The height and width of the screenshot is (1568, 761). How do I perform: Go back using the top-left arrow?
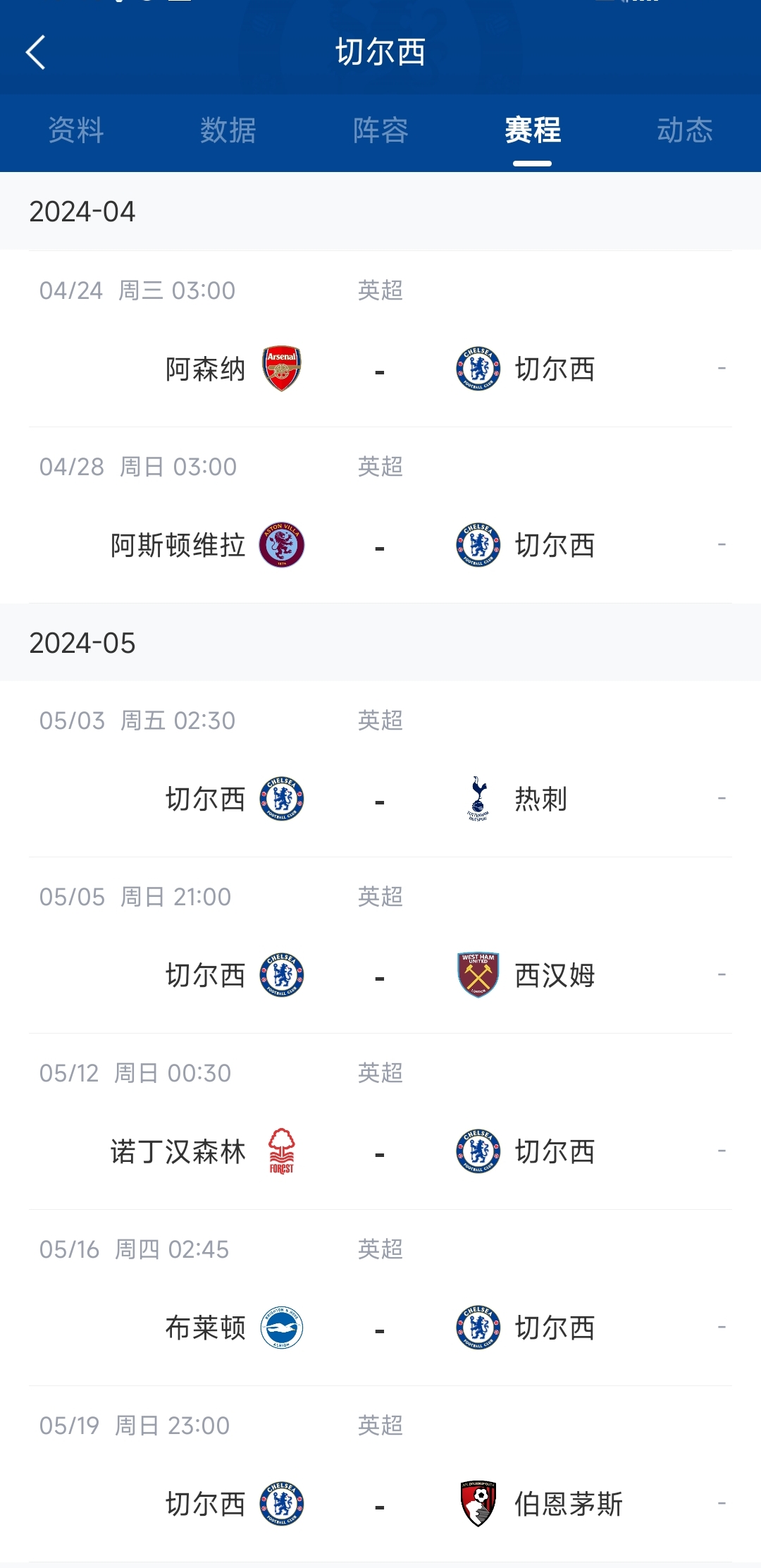[35, 52]
